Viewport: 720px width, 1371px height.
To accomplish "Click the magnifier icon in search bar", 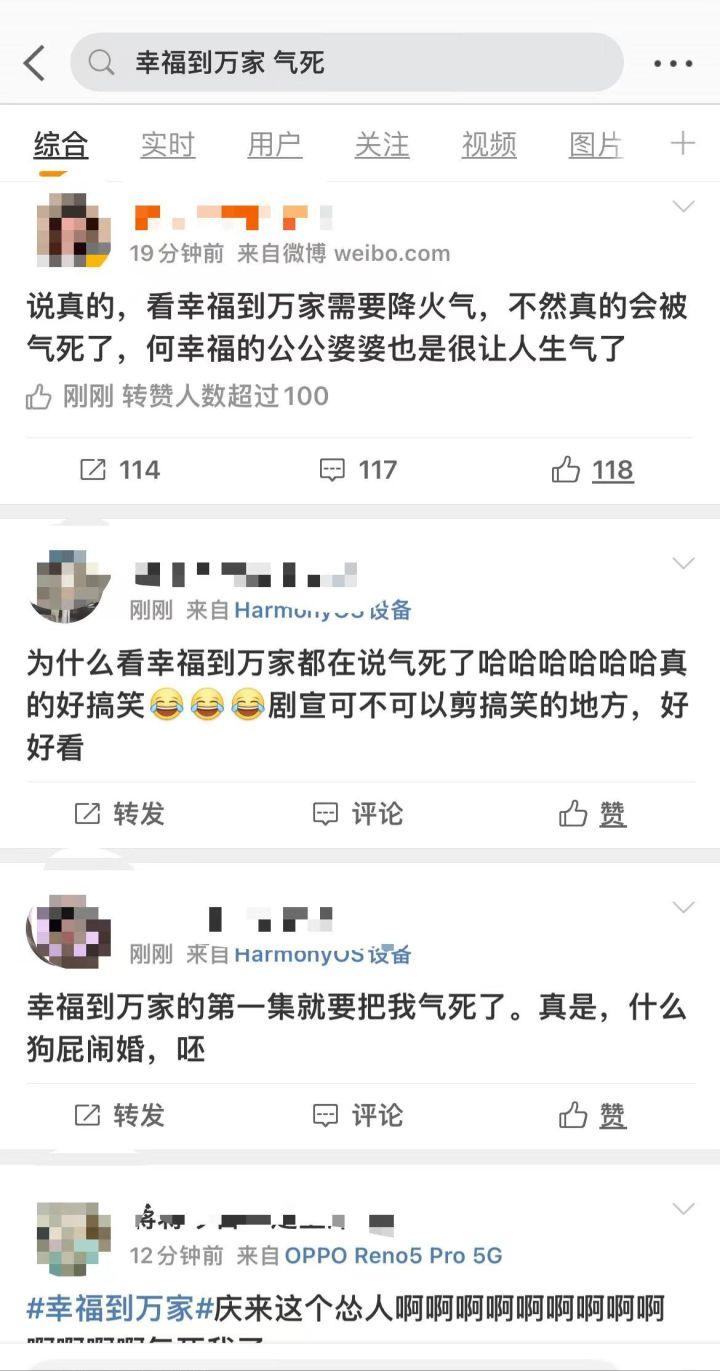I will click(x=100, y=62).
